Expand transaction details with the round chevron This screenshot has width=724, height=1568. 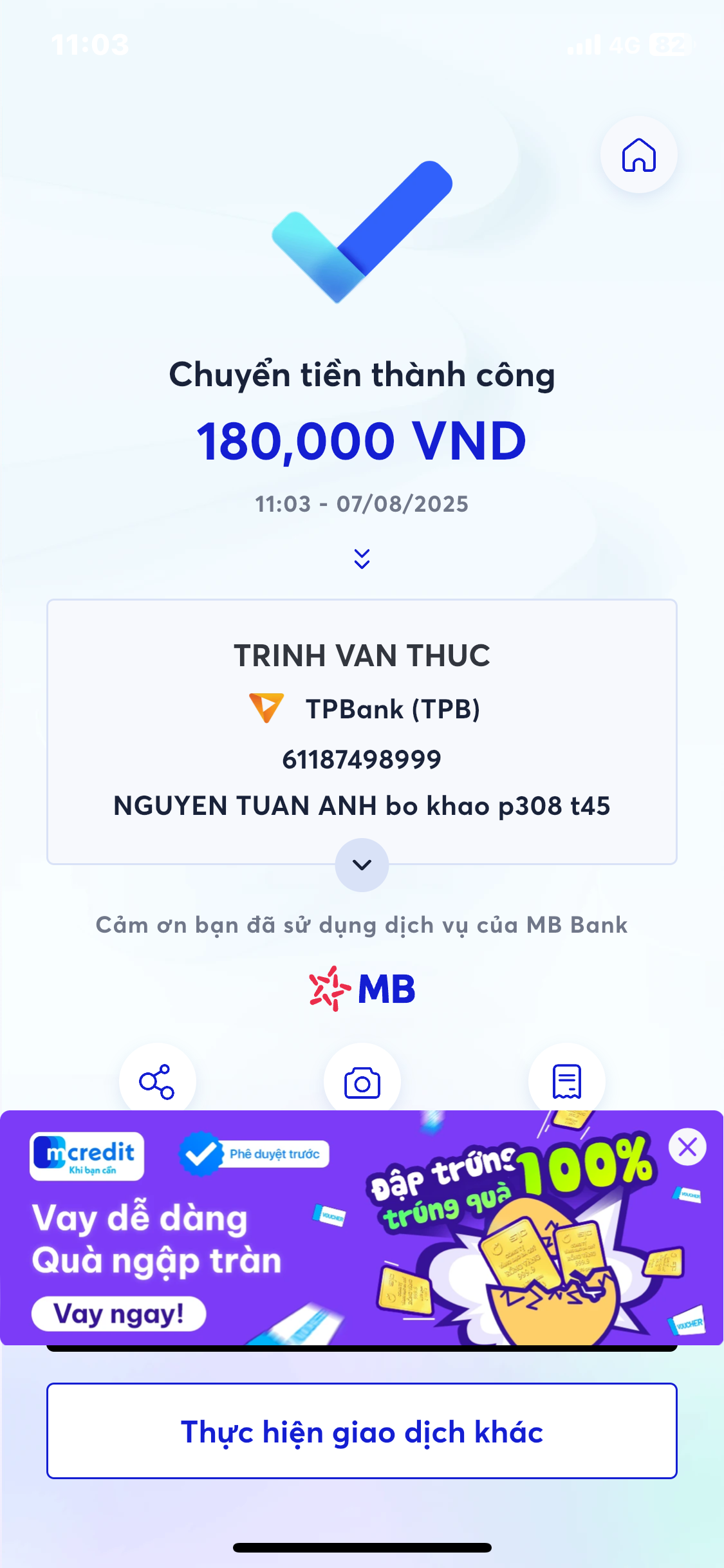(x=362, y=864)
